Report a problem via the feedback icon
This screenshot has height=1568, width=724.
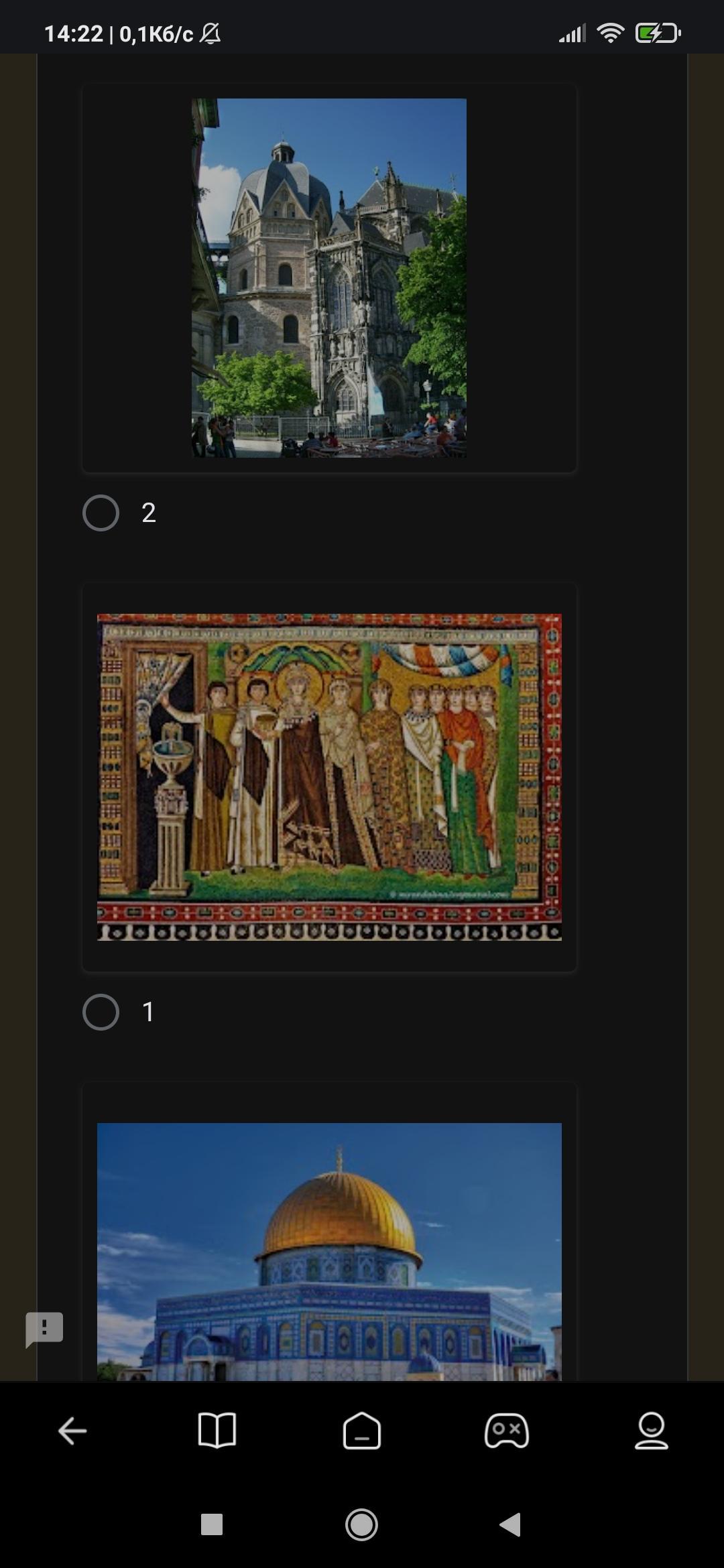44,1328
